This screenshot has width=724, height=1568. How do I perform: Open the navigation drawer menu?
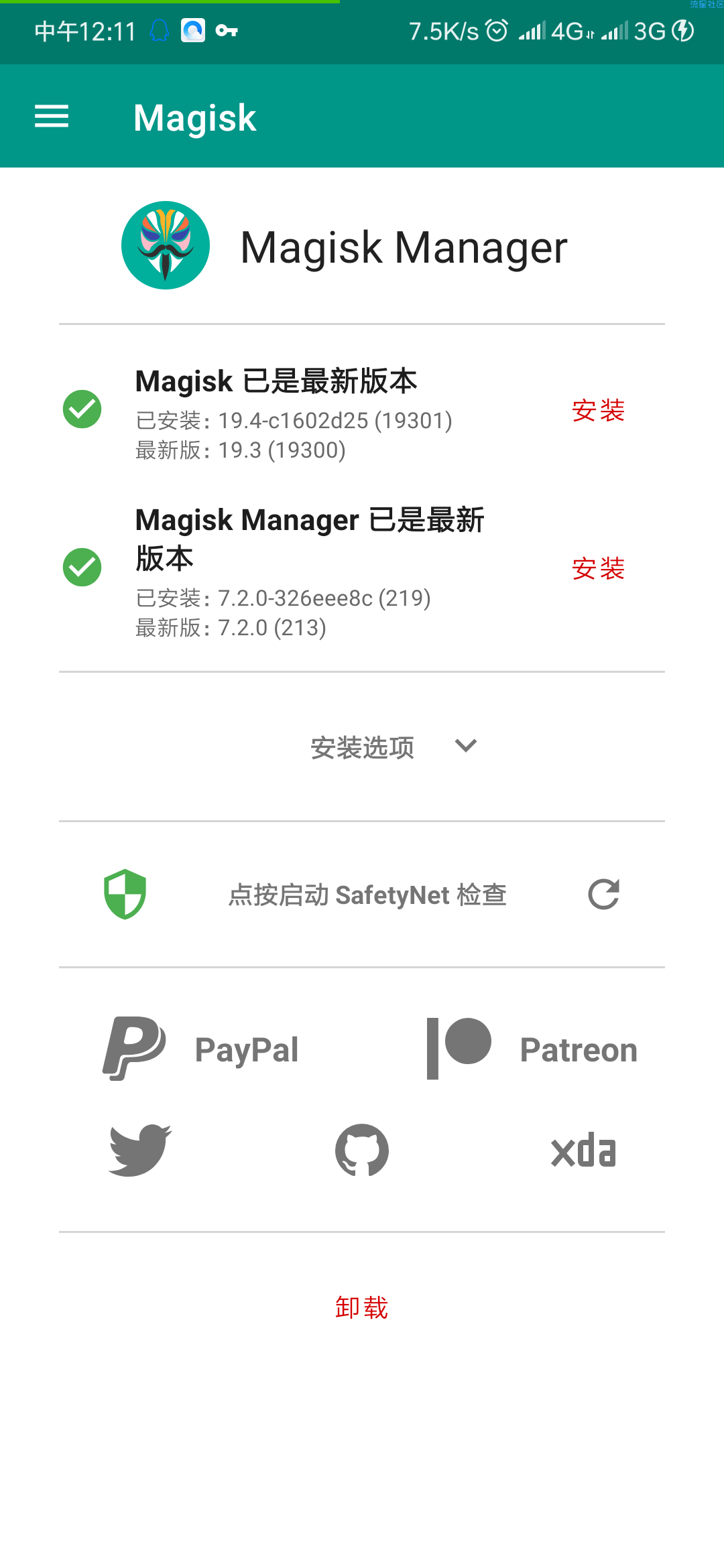click(x=52, y=117)
